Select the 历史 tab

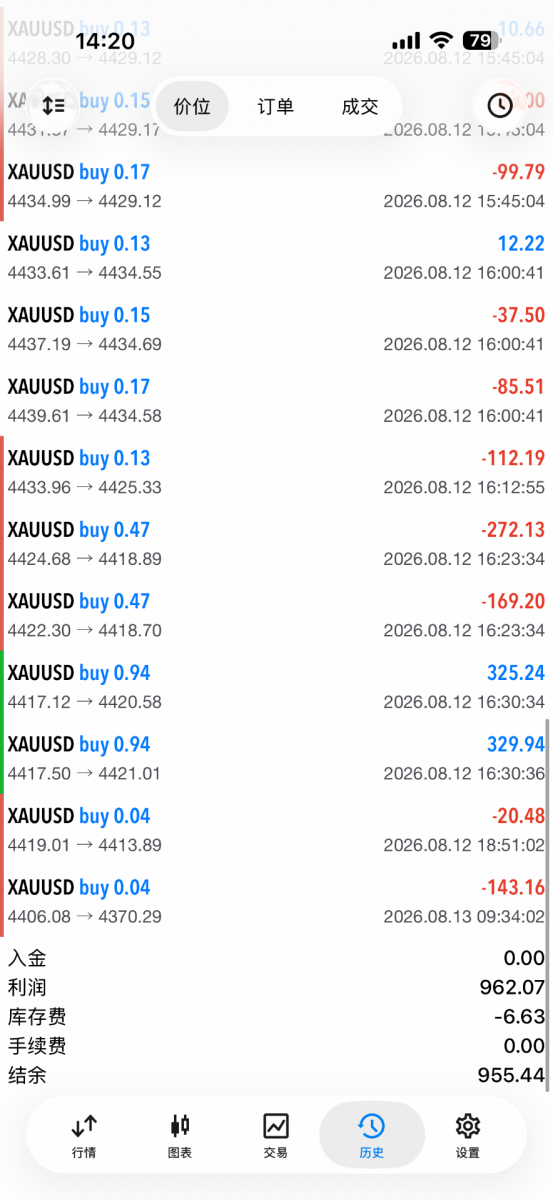click(x=371, y=1137)
